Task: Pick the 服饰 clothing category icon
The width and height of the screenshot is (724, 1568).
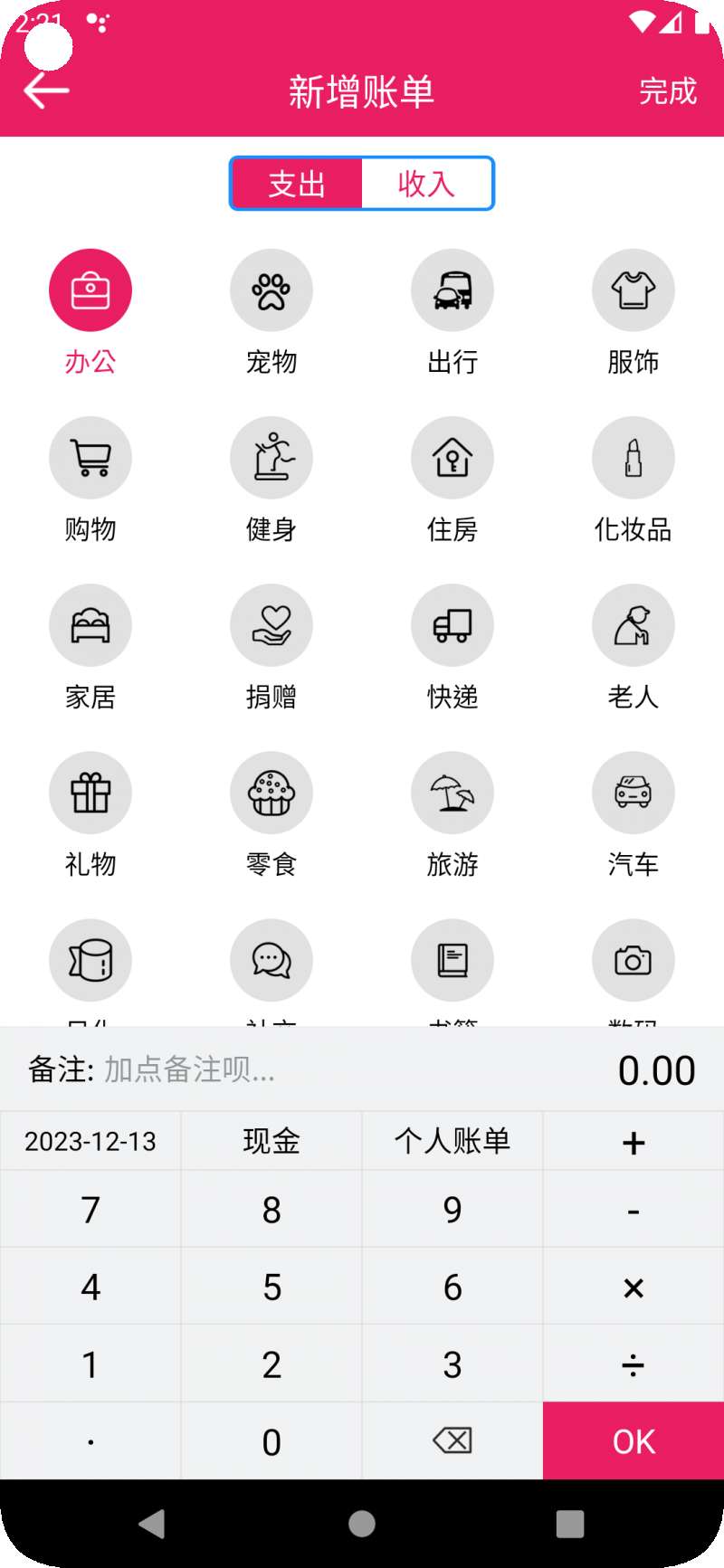Action: [633, 290]
